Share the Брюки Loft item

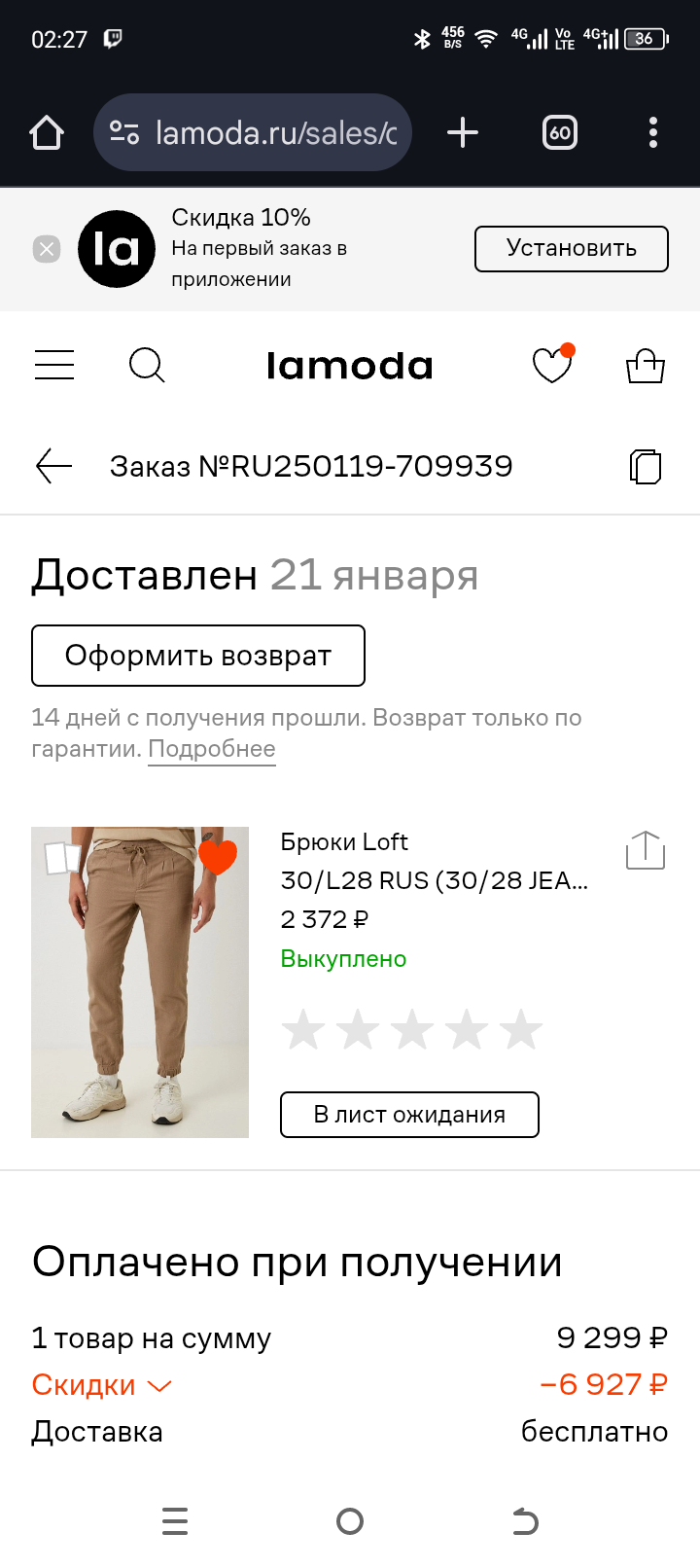[x=645, y=850]
